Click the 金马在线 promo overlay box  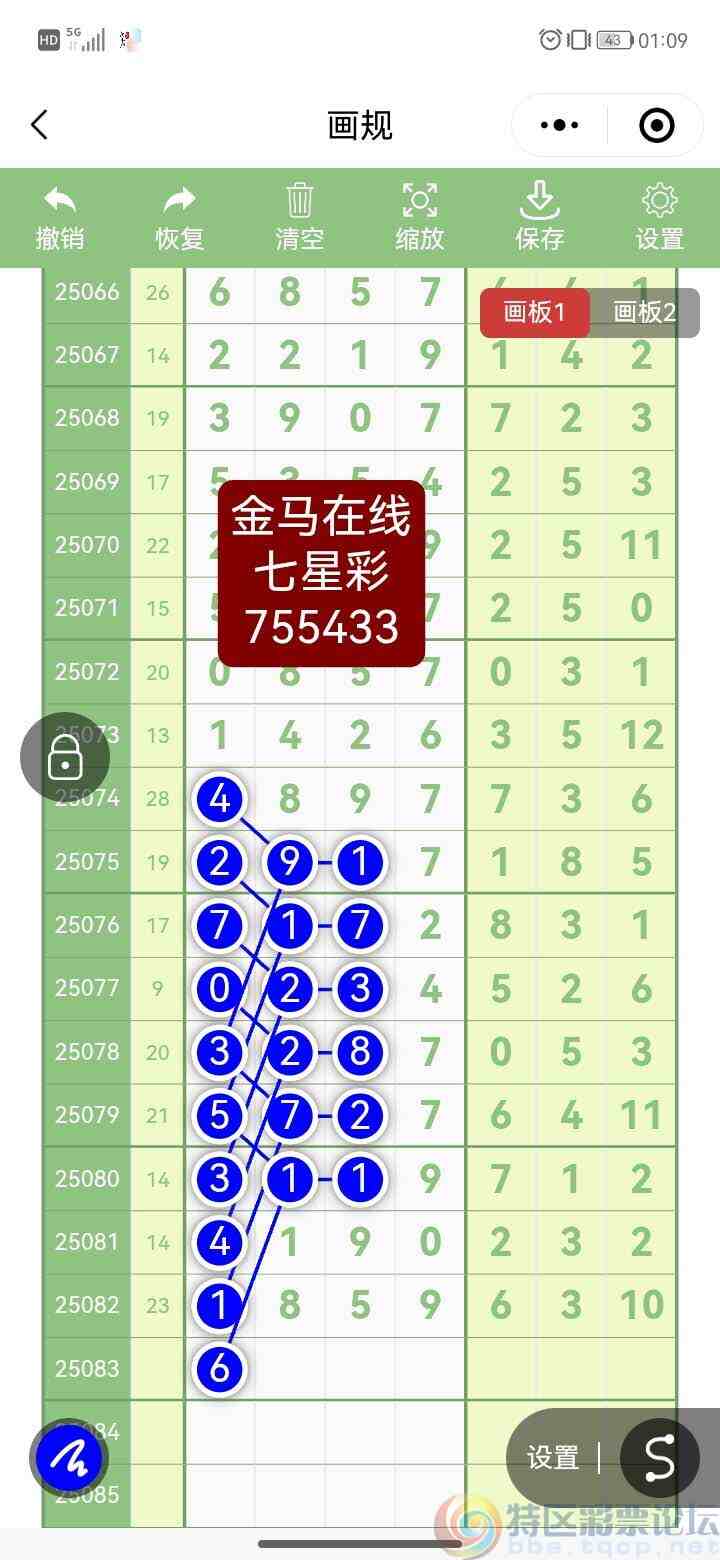coord(322,570)
